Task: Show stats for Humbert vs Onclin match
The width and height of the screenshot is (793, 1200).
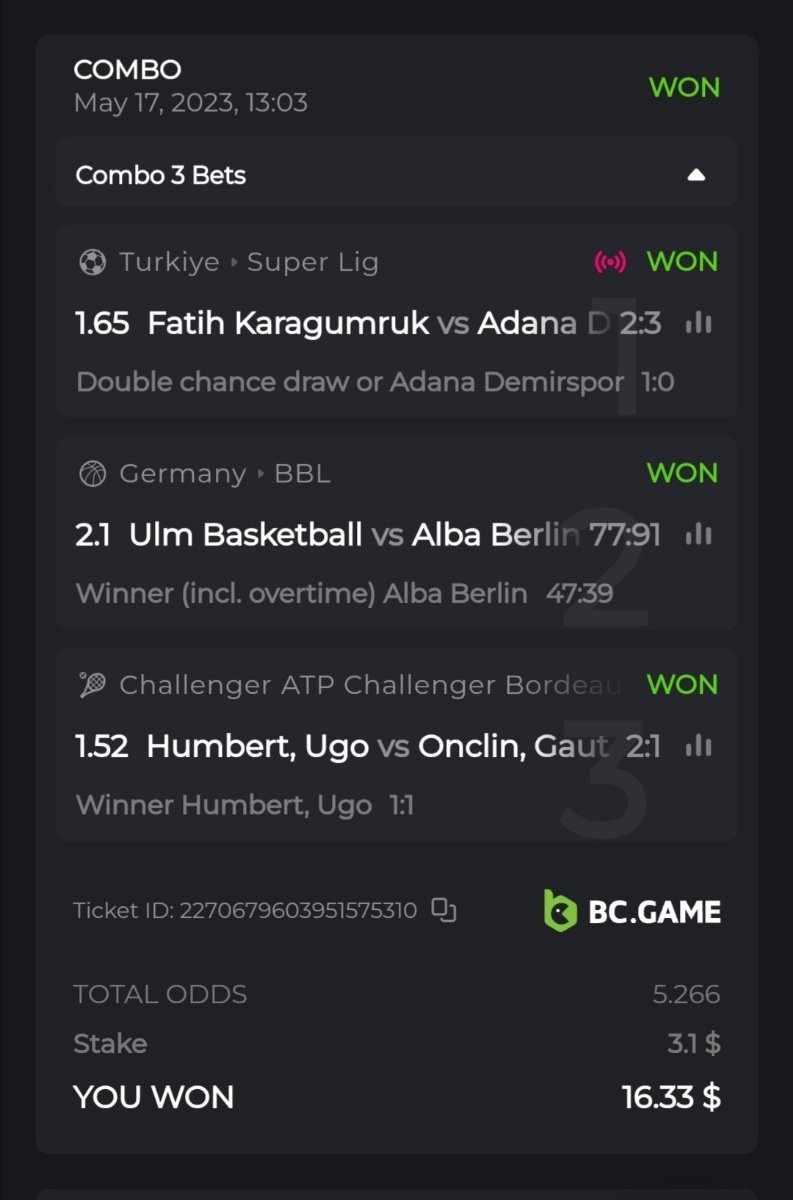Action: 699,746
